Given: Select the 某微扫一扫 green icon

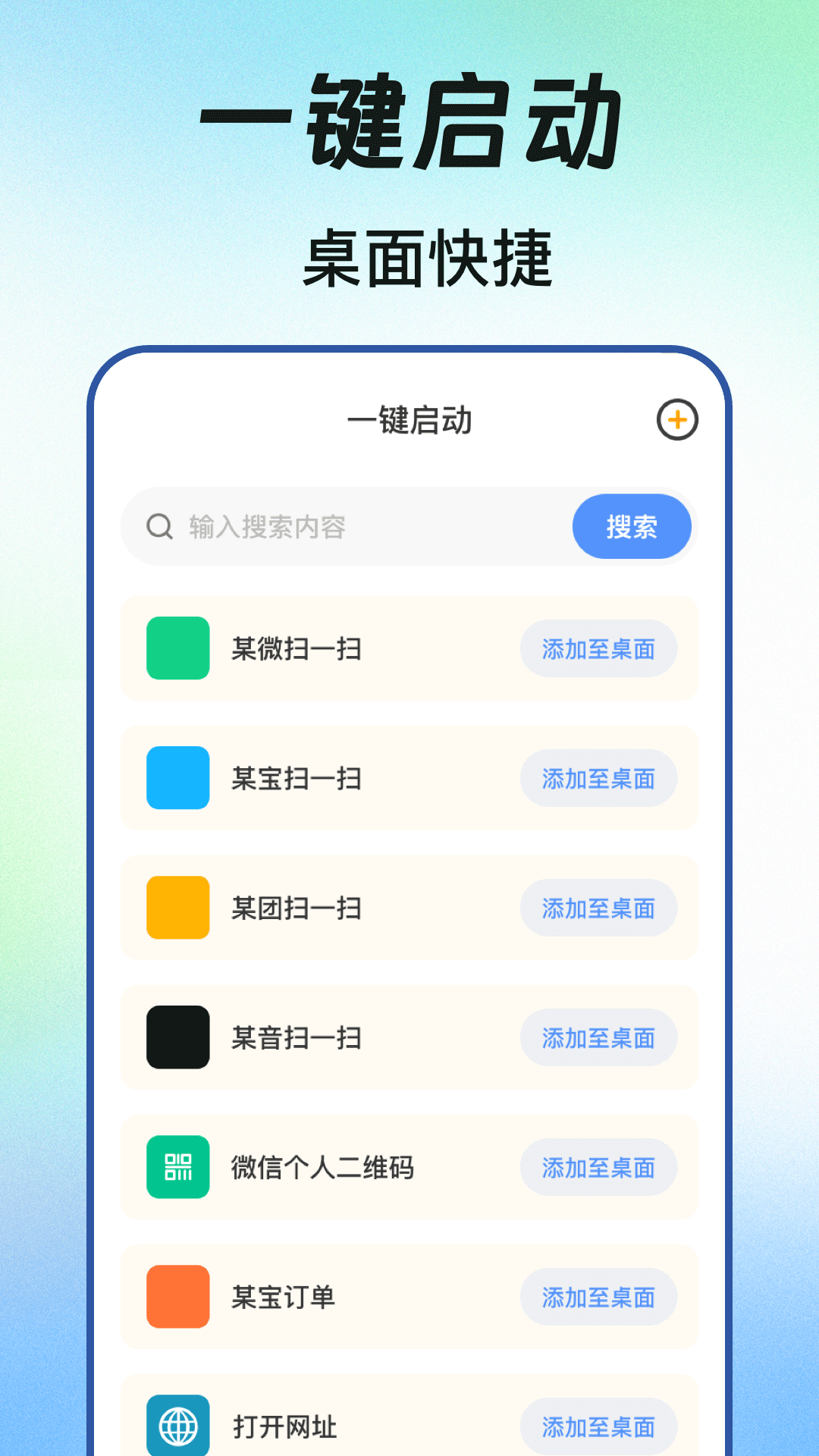Looking at the screenshot, I should coord(178,648).
